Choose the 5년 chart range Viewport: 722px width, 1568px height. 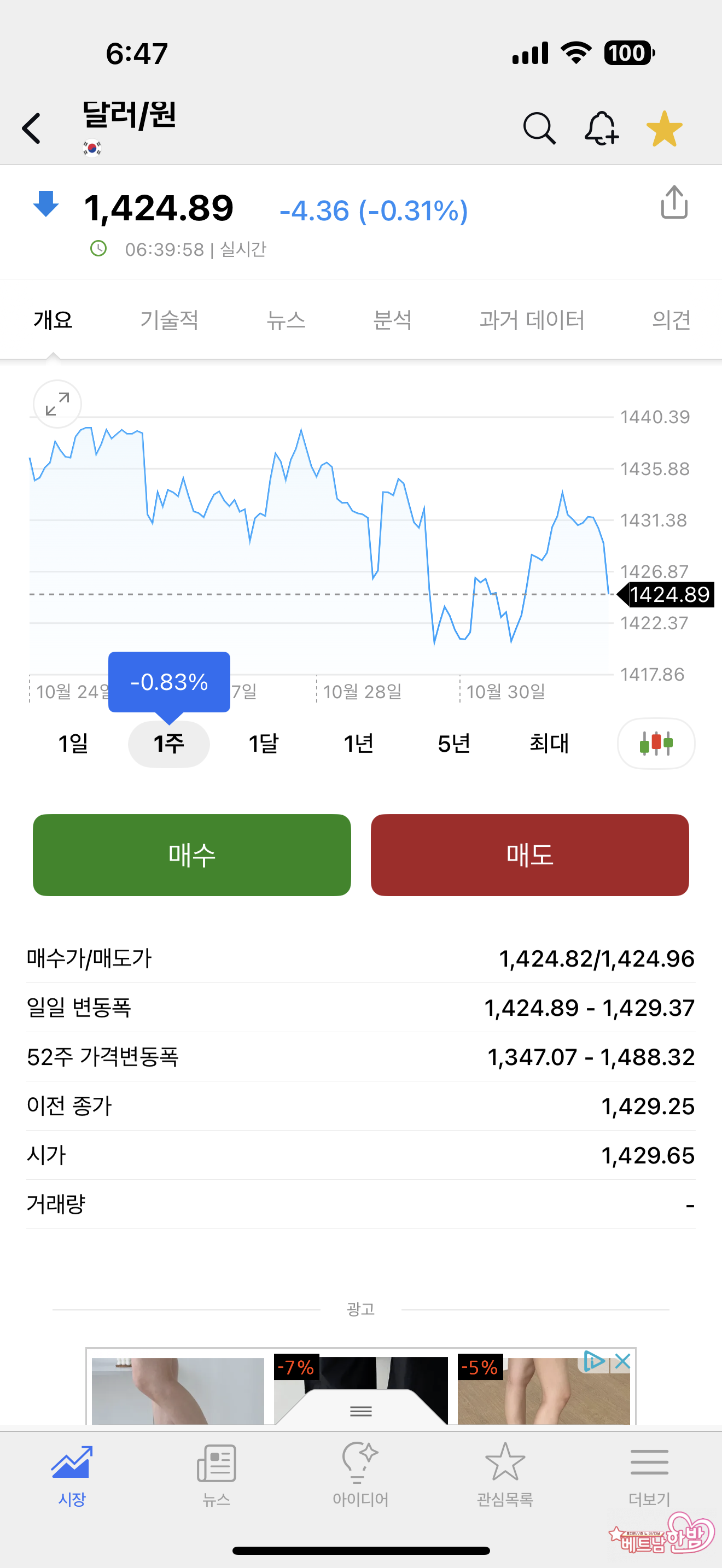coord(454,743)
